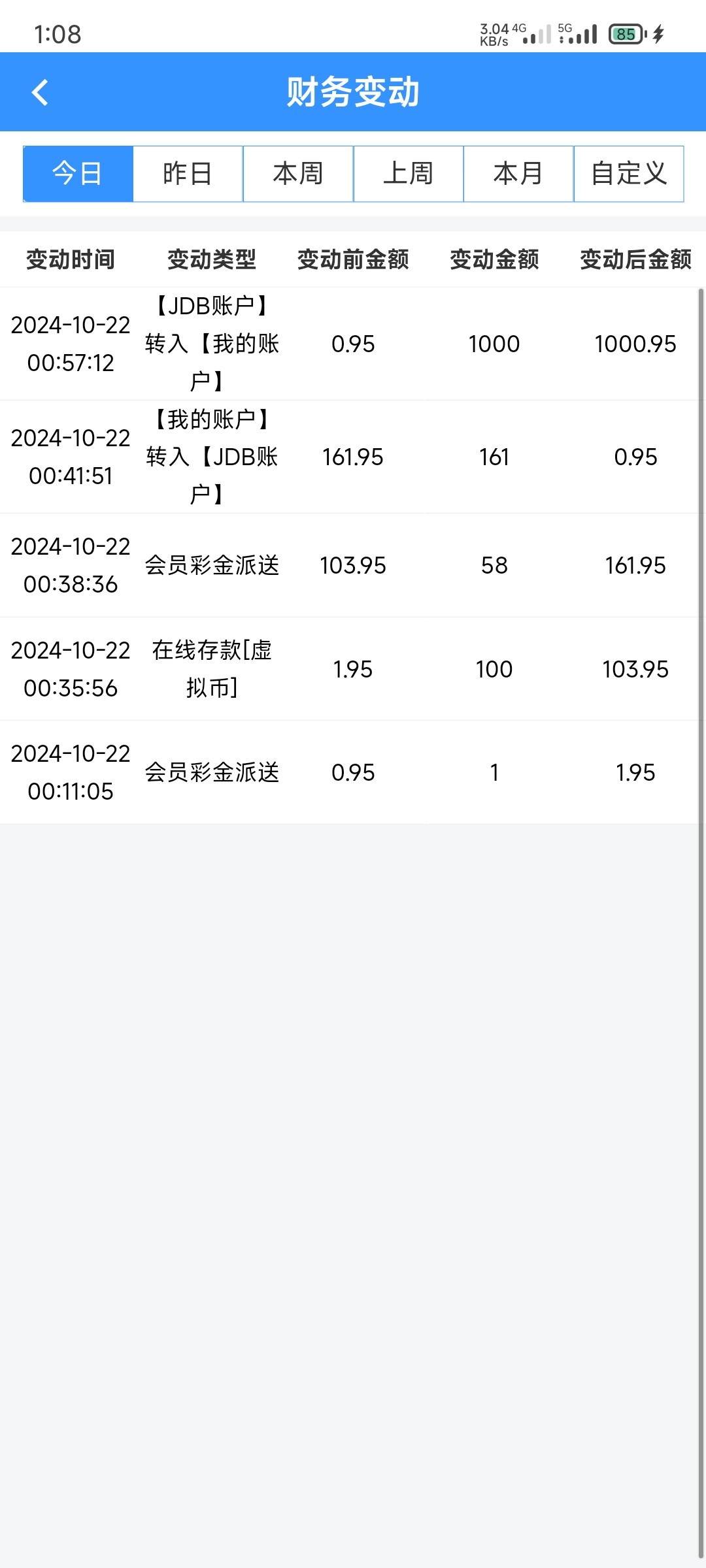Screen dimensions: 706x1568
Task: Open the 自定义 custom date range
Action: click(x=629, y=174)
